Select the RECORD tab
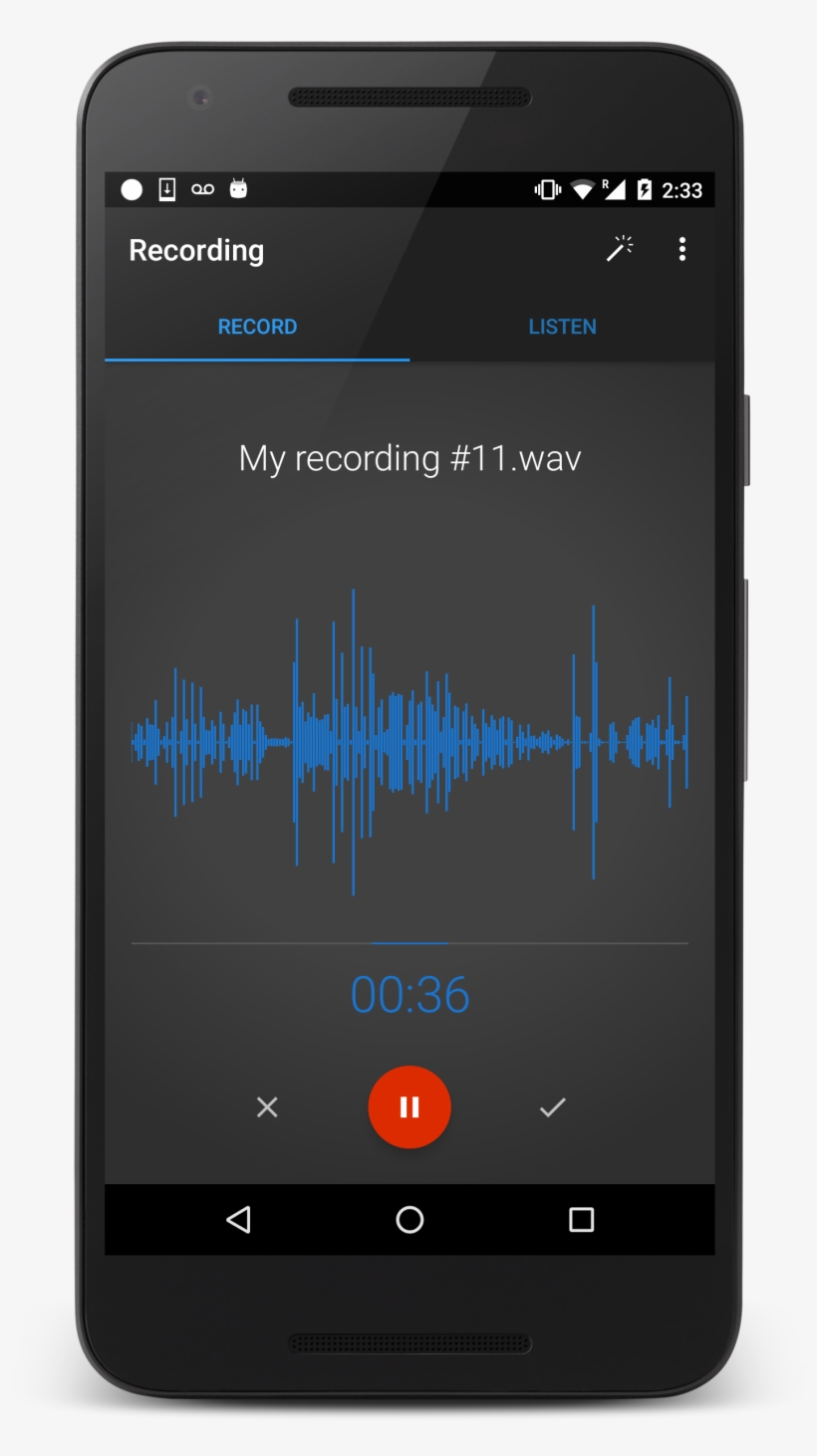 pos(257,327)
